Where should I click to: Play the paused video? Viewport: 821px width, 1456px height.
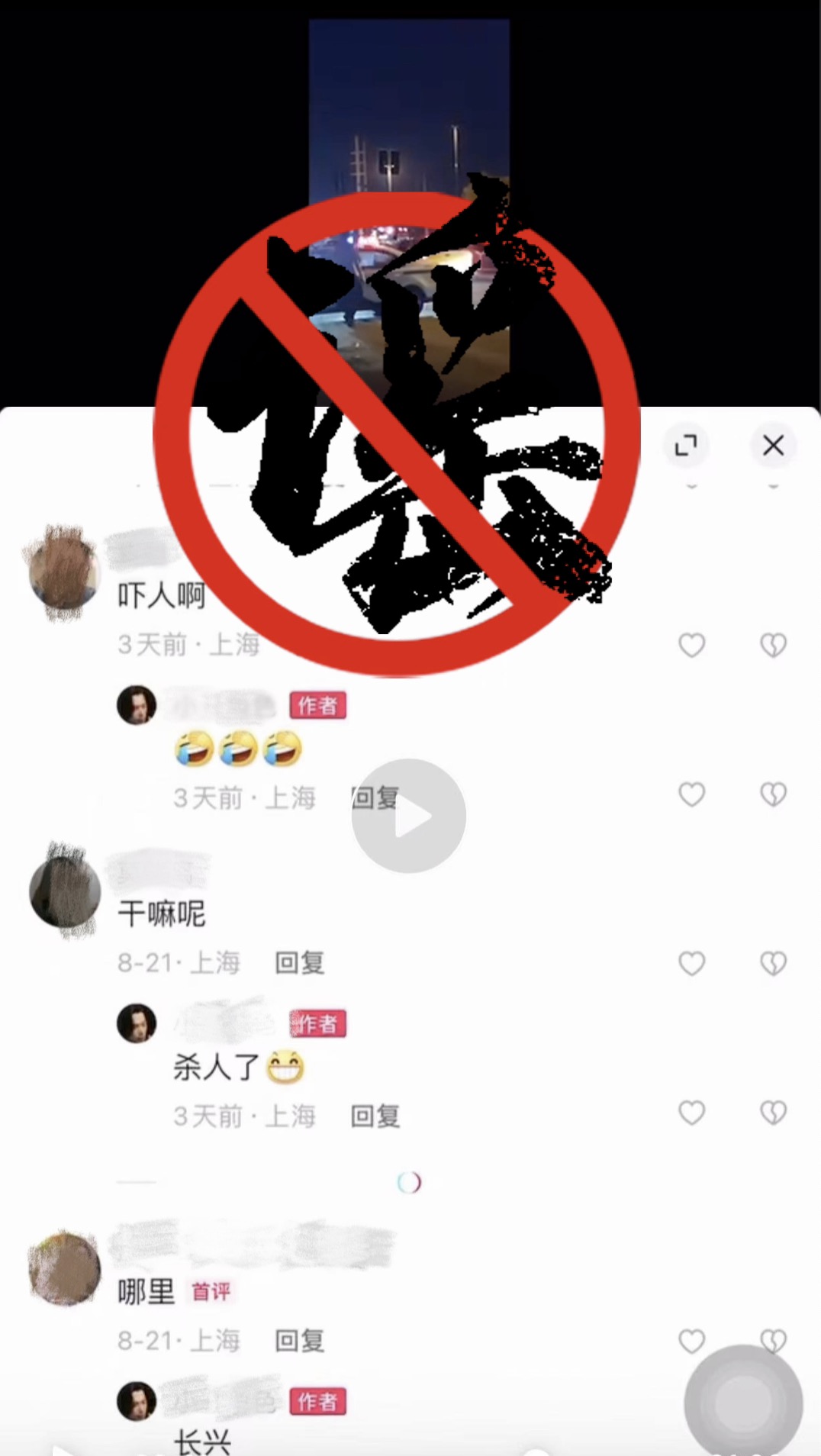pos(408,816)
